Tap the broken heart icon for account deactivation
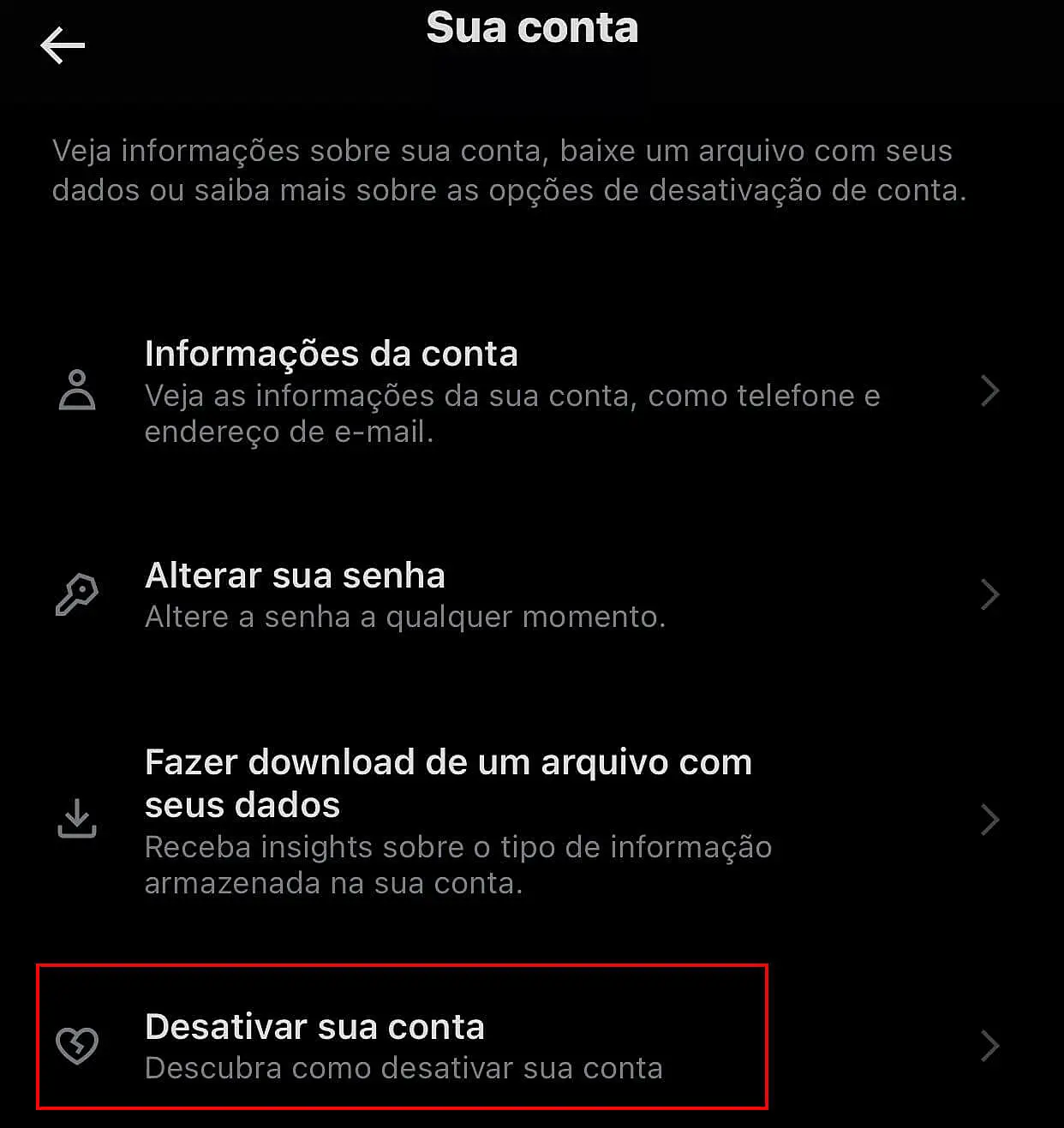1064x1128 pixels. coord(77,1045)
